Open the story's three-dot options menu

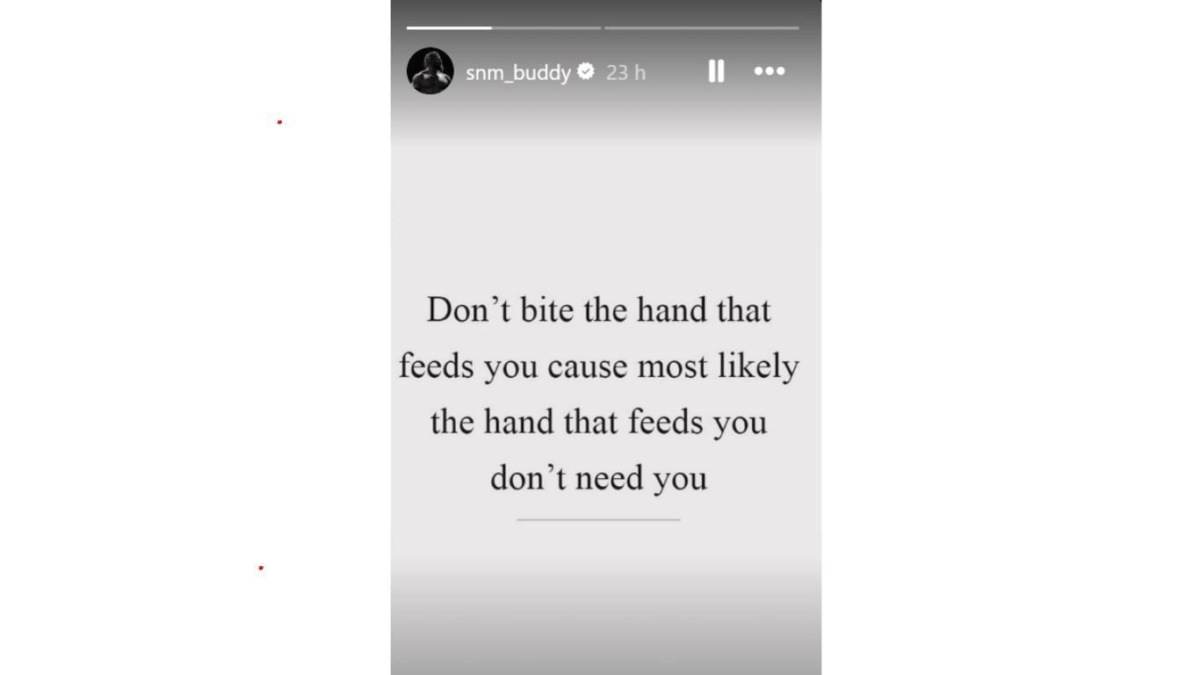pos(769,71)
